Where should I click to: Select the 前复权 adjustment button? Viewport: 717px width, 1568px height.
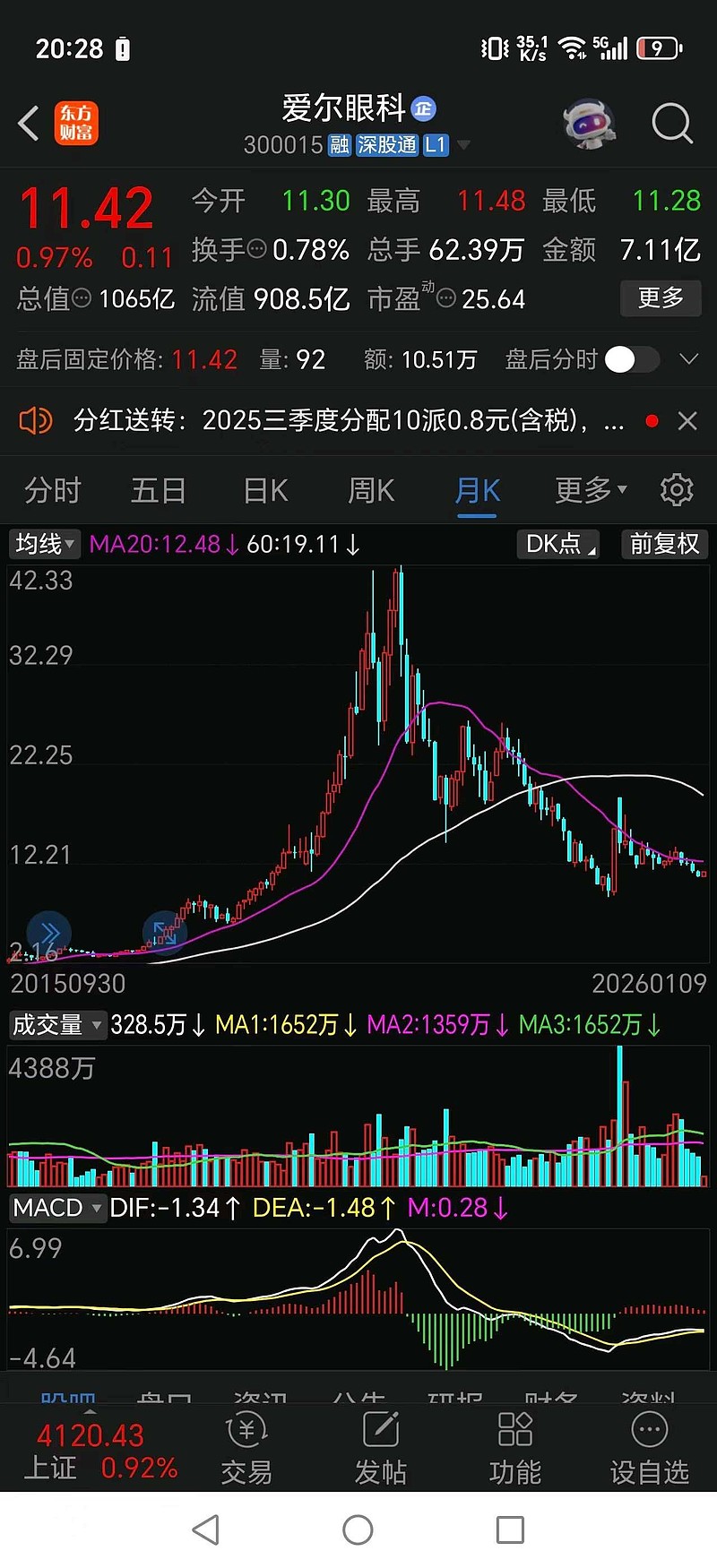664,544
